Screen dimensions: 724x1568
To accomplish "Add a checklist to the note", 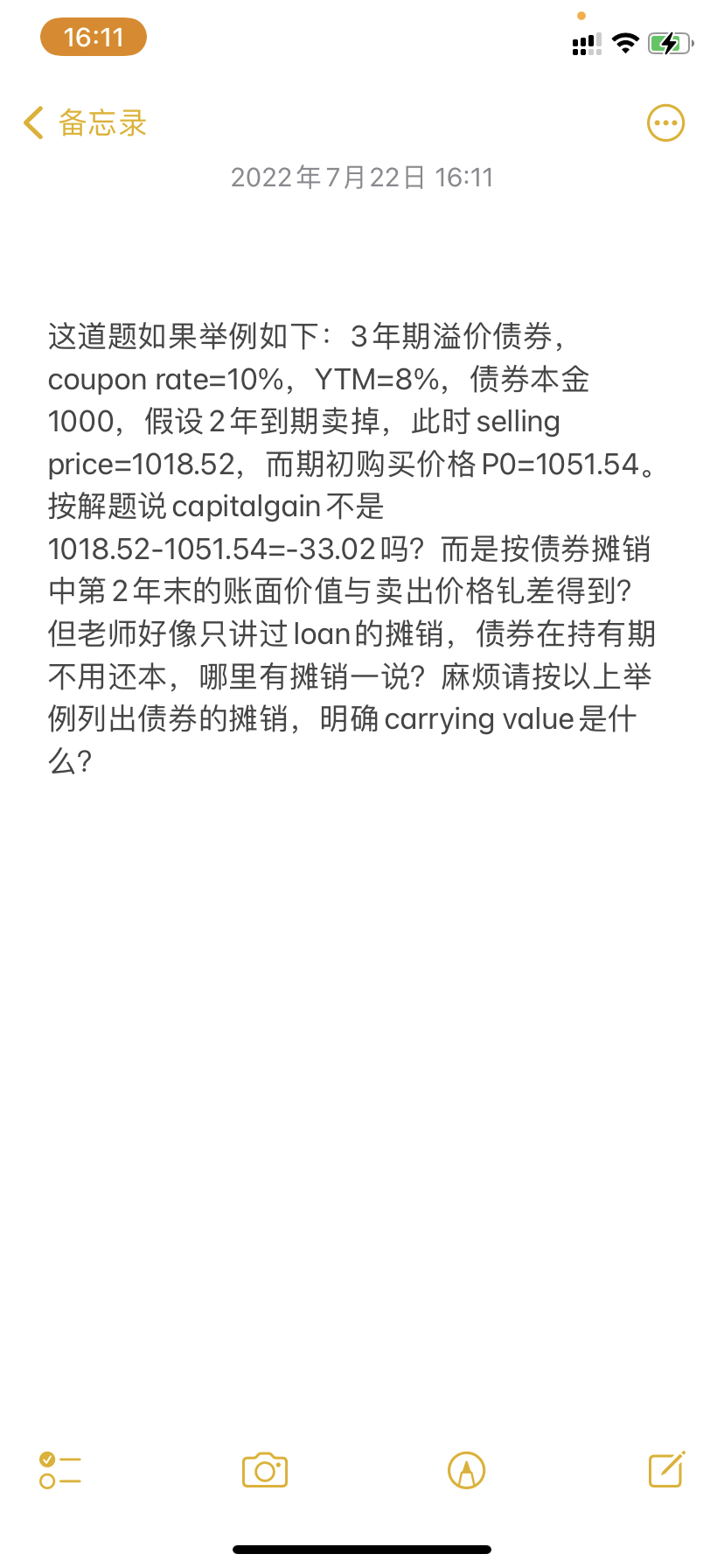I will tap(60, 1470).
